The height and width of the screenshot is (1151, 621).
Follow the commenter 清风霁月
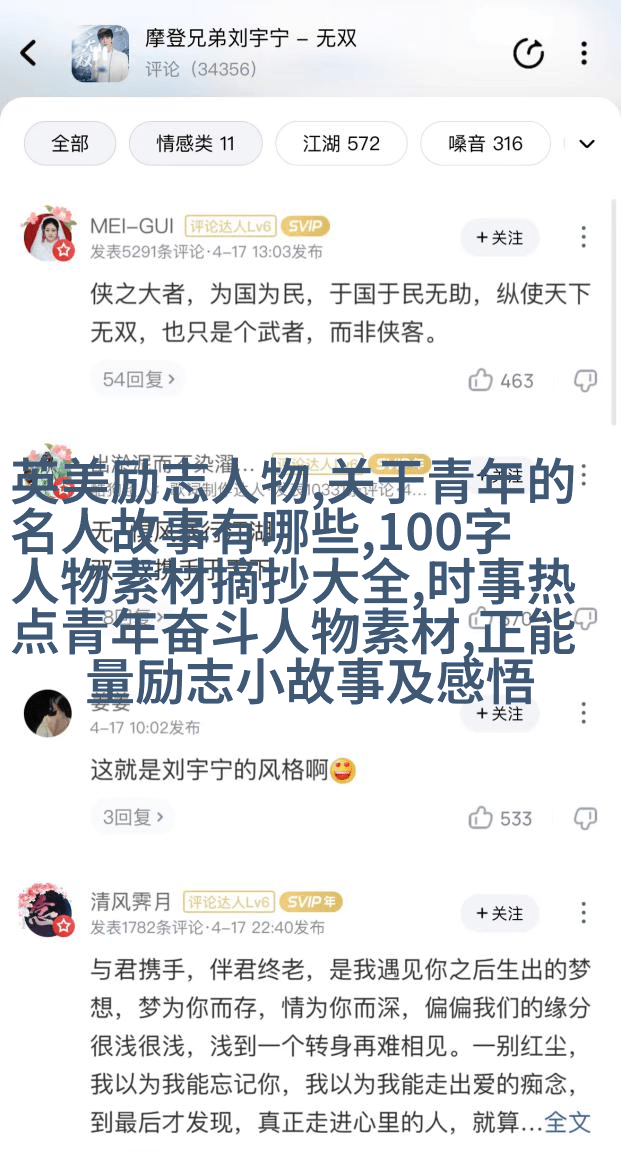coord(499,913)
